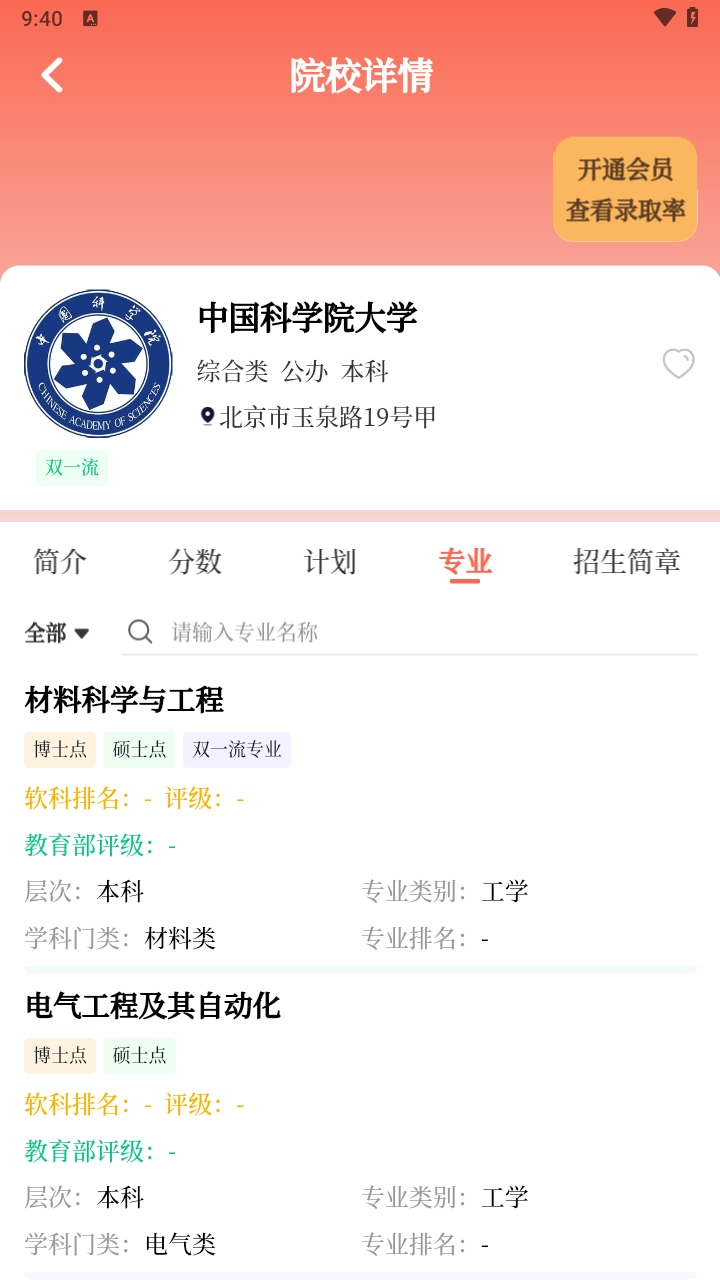This screenshot has width=720, height=1280.
Task: Tap the location pin beside 北京市玉泉路19号甲
Action: pyautogui.click(x=207, y=415)
